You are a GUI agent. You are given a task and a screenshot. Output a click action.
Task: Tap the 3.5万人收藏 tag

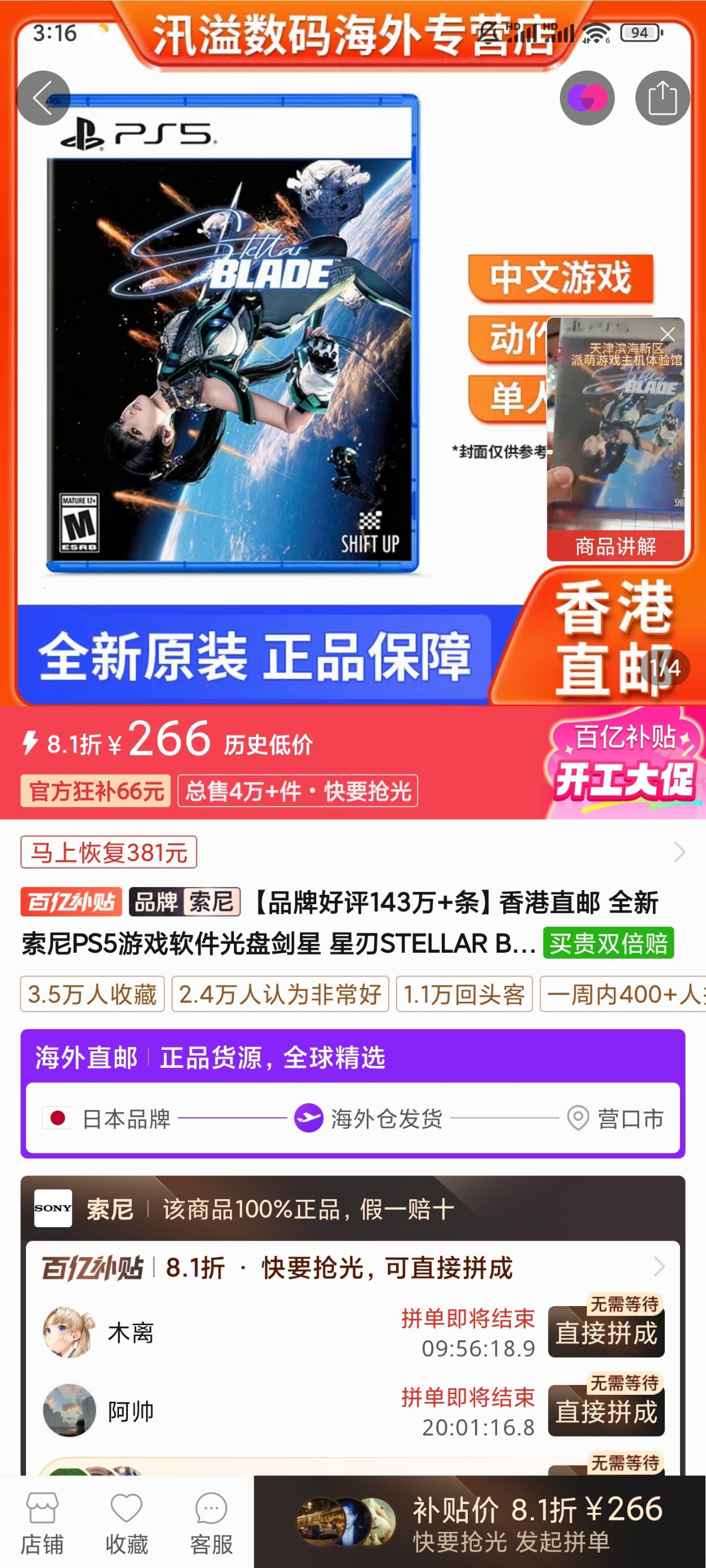[x=92, y=994]
